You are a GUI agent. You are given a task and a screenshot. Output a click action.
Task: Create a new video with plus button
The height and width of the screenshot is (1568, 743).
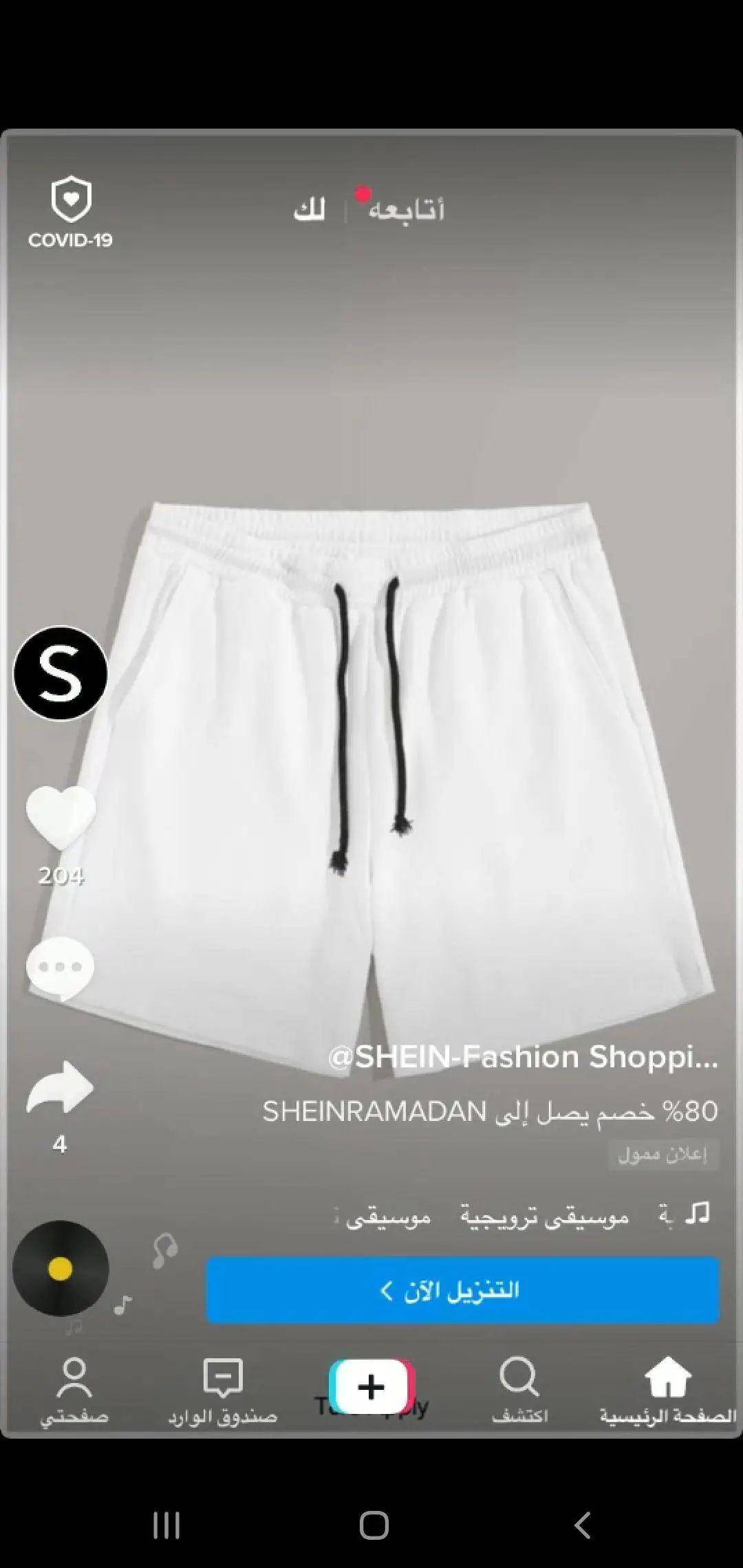(371, 1386)
